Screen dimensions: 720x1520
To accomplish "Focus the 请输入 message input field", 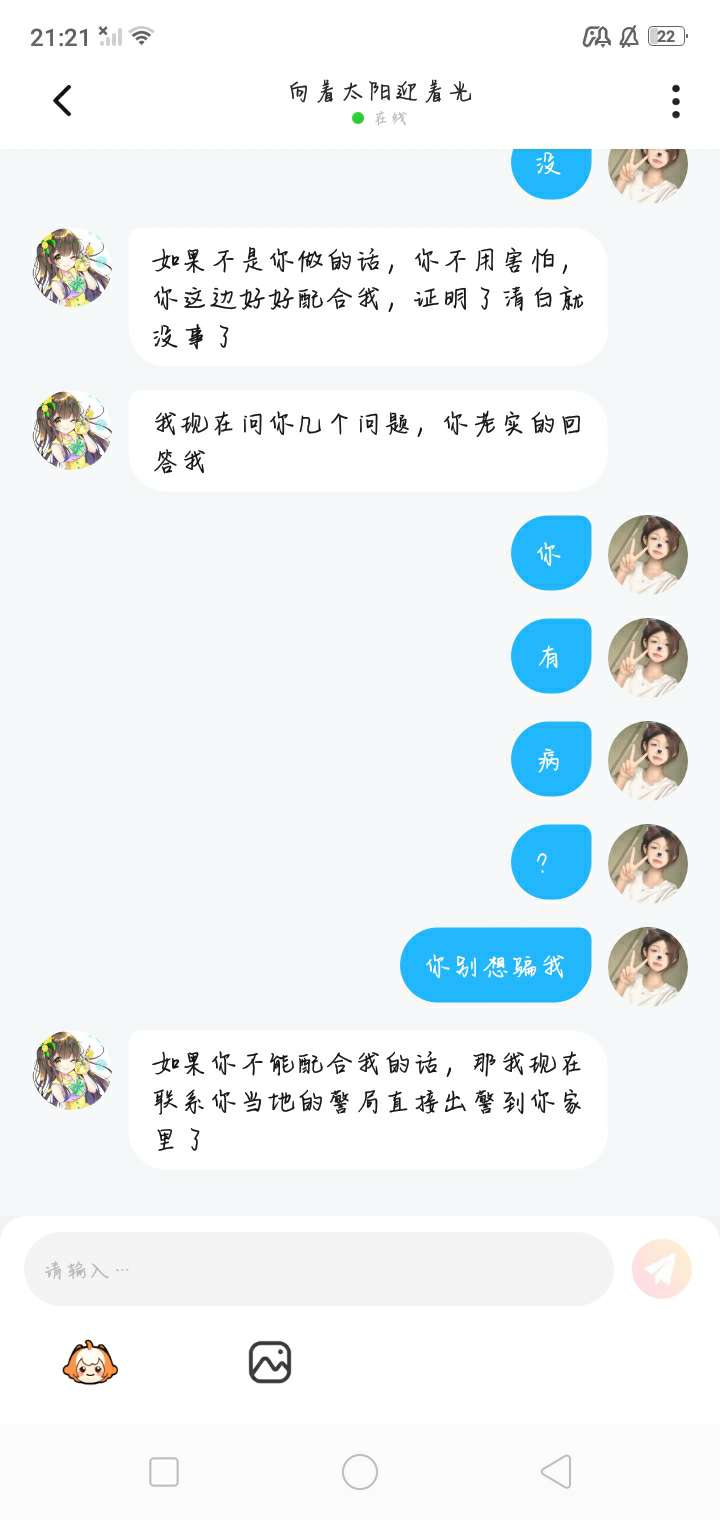I will coord(318,1269).
